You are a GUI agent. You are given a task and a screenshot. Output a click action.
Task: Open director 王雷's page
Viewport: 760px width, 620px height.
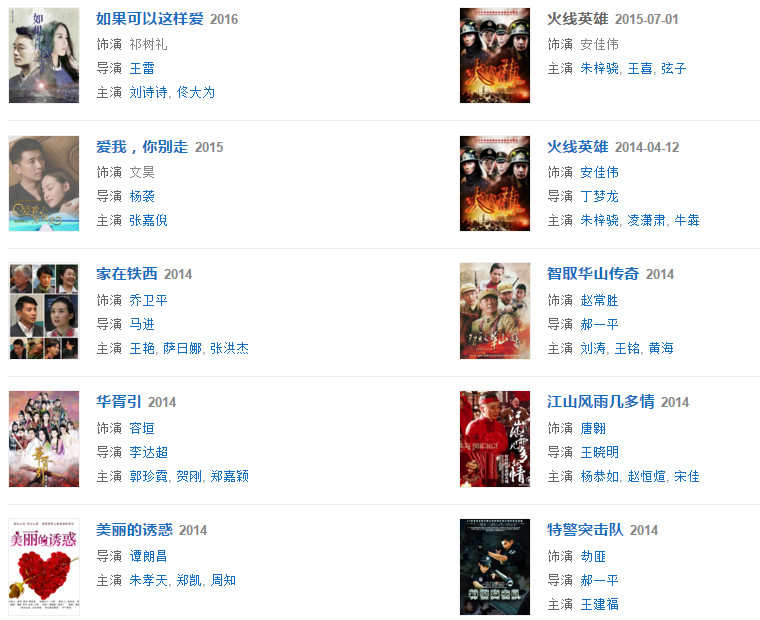(x=142, y=68)
